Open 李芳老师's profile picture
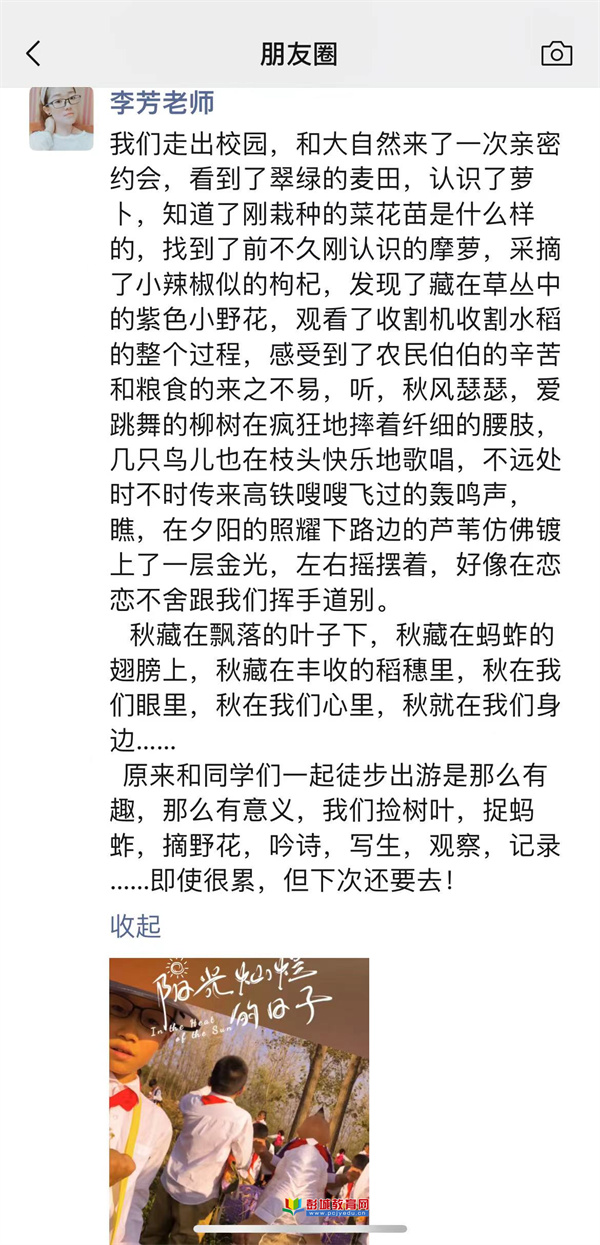Image resolution: width=600 pixels, height=1245 pixels. 61,117
